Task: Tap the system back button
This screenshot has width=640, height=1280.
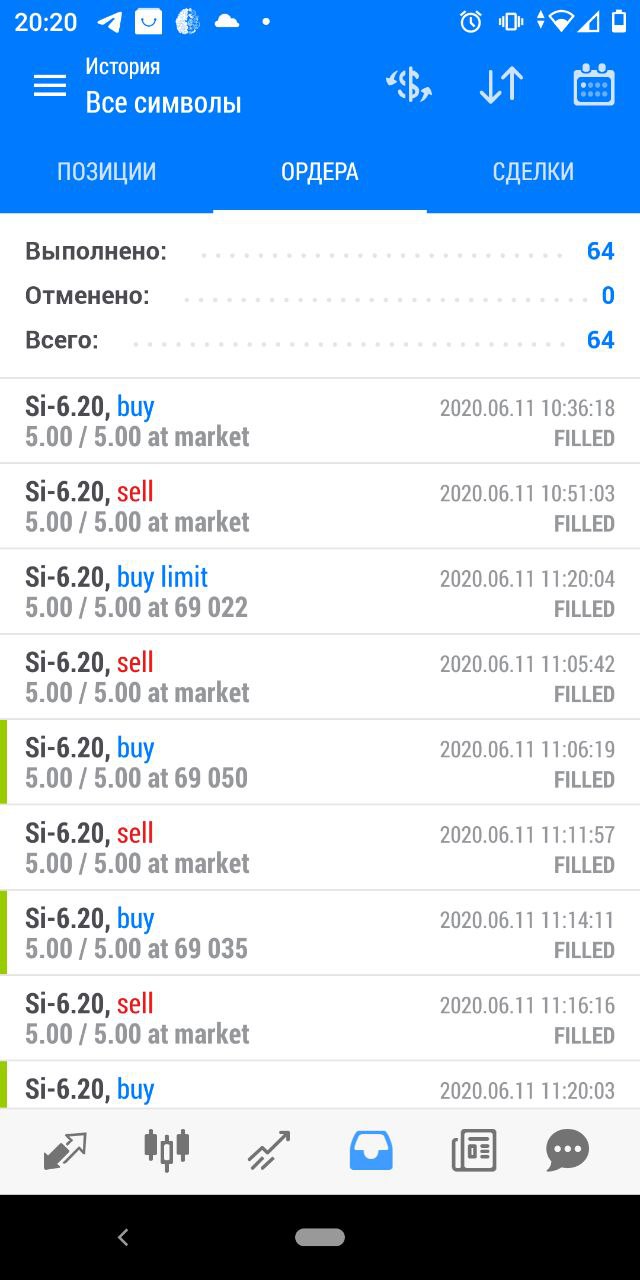Action: click(x=123, y=1237)
